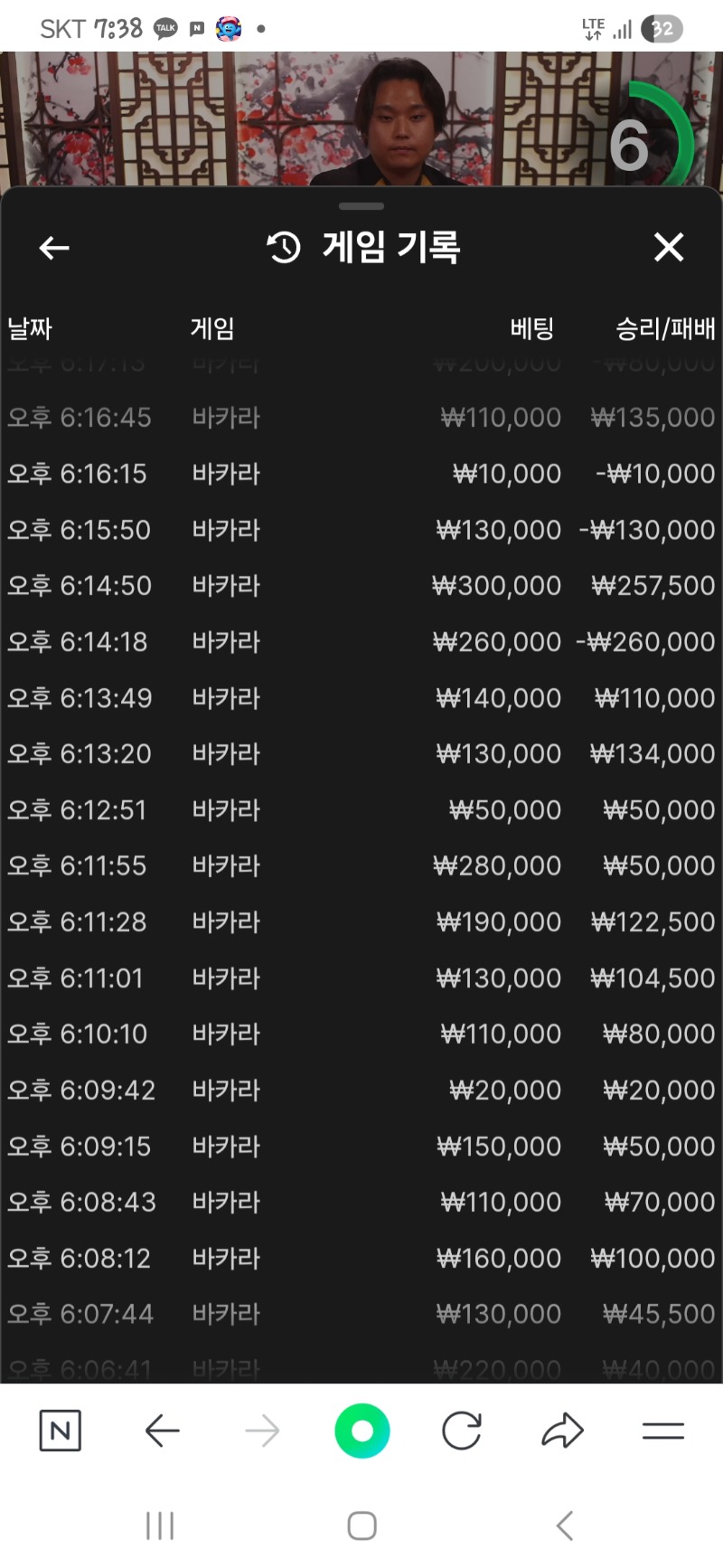Close the game history panel
Image resolution: width=723 pixels, height=1568 pixels.
[669, 247]
